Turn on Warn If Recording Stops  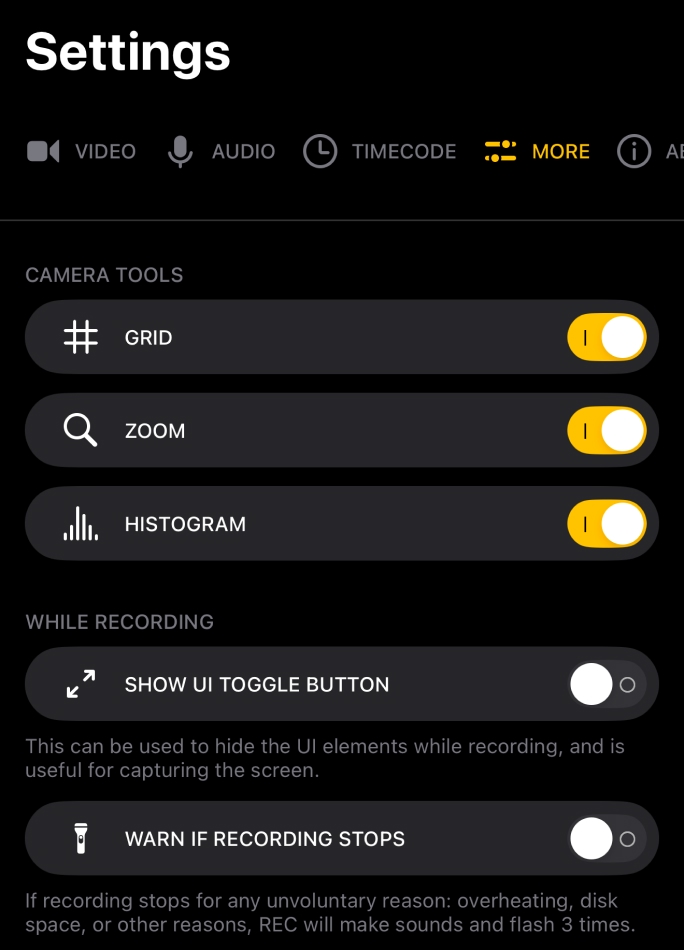pos(606,839)
